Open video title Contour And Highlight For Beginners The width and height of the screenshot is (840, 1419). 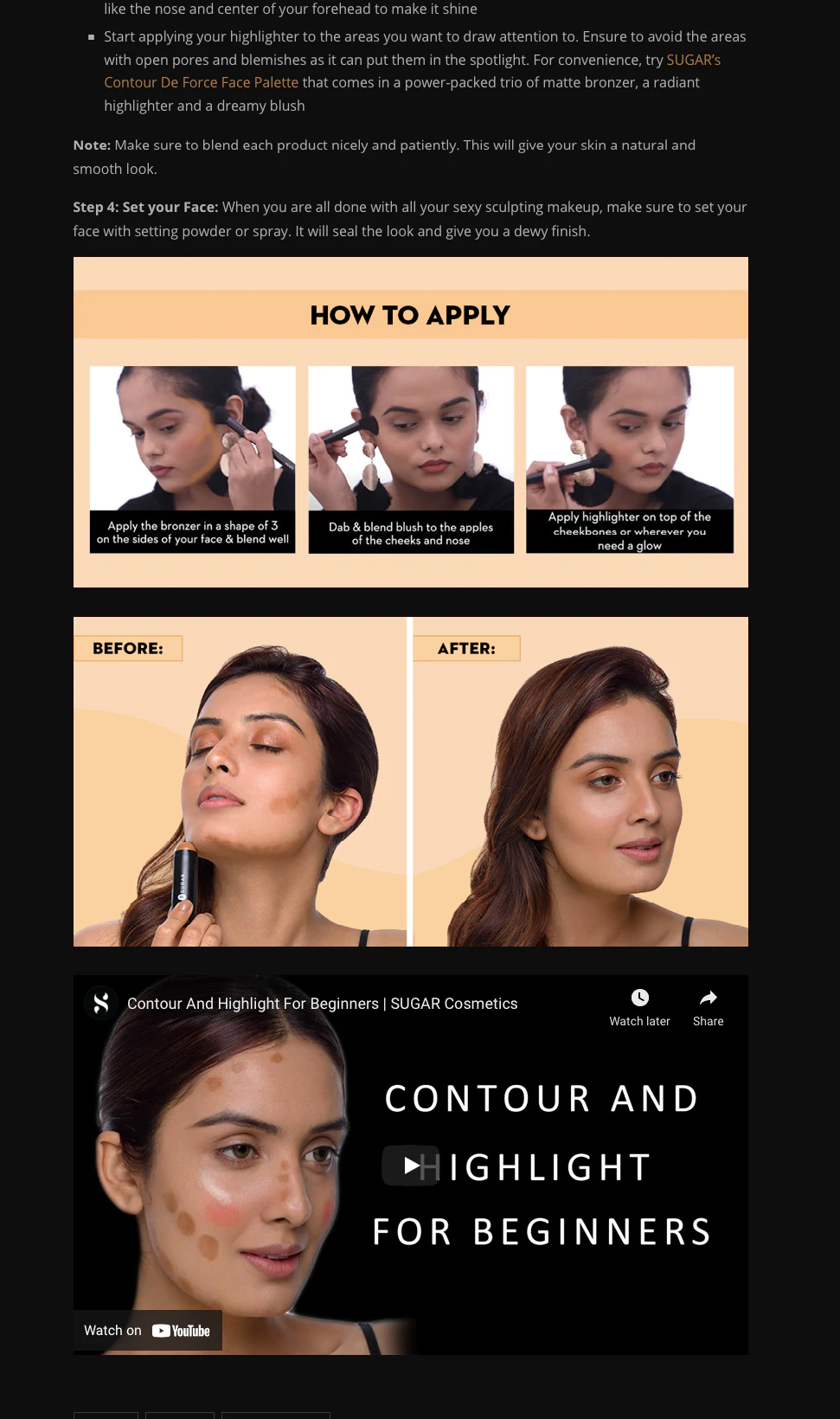pyautogui.click(x=322, y=1004)
